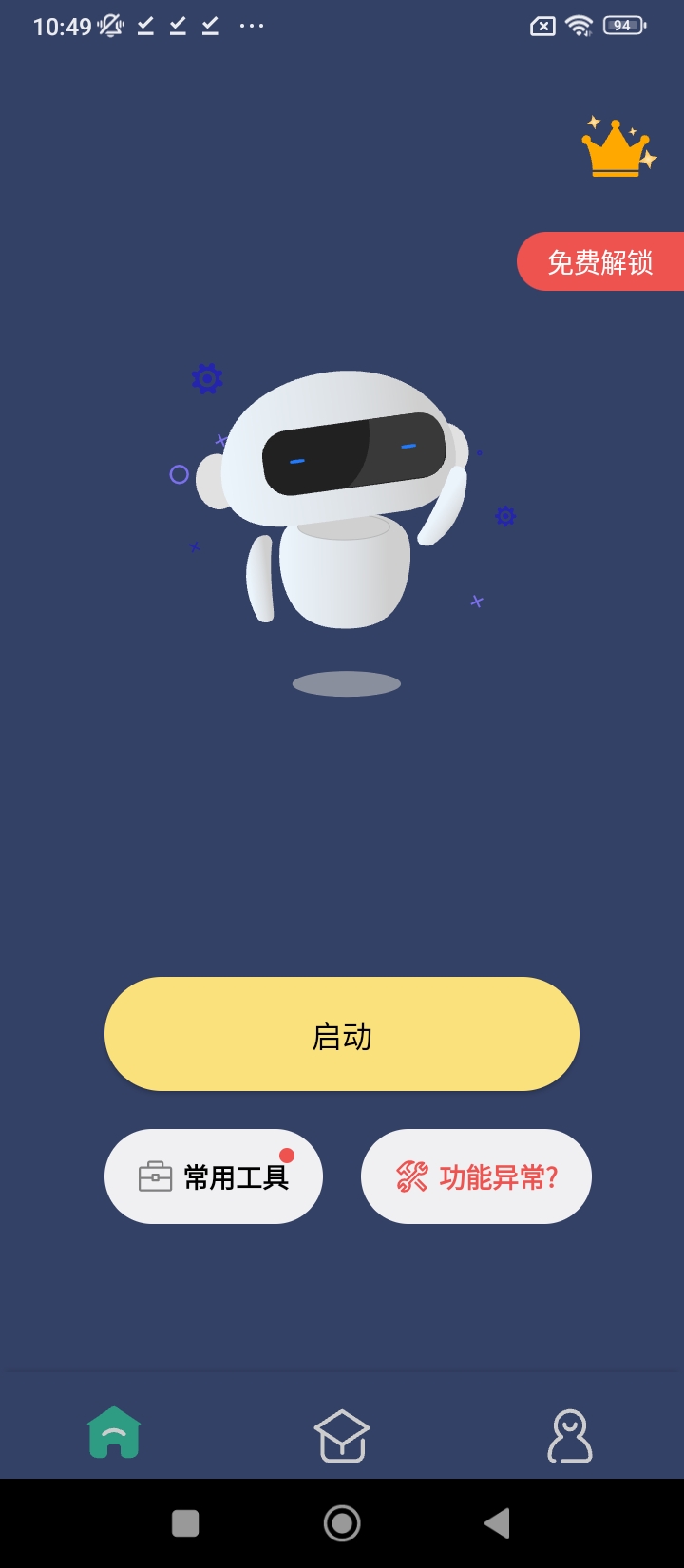The image size is (684, 1568).
Task: Switch to the profile tab
Action: click(x=570, y=1435)
